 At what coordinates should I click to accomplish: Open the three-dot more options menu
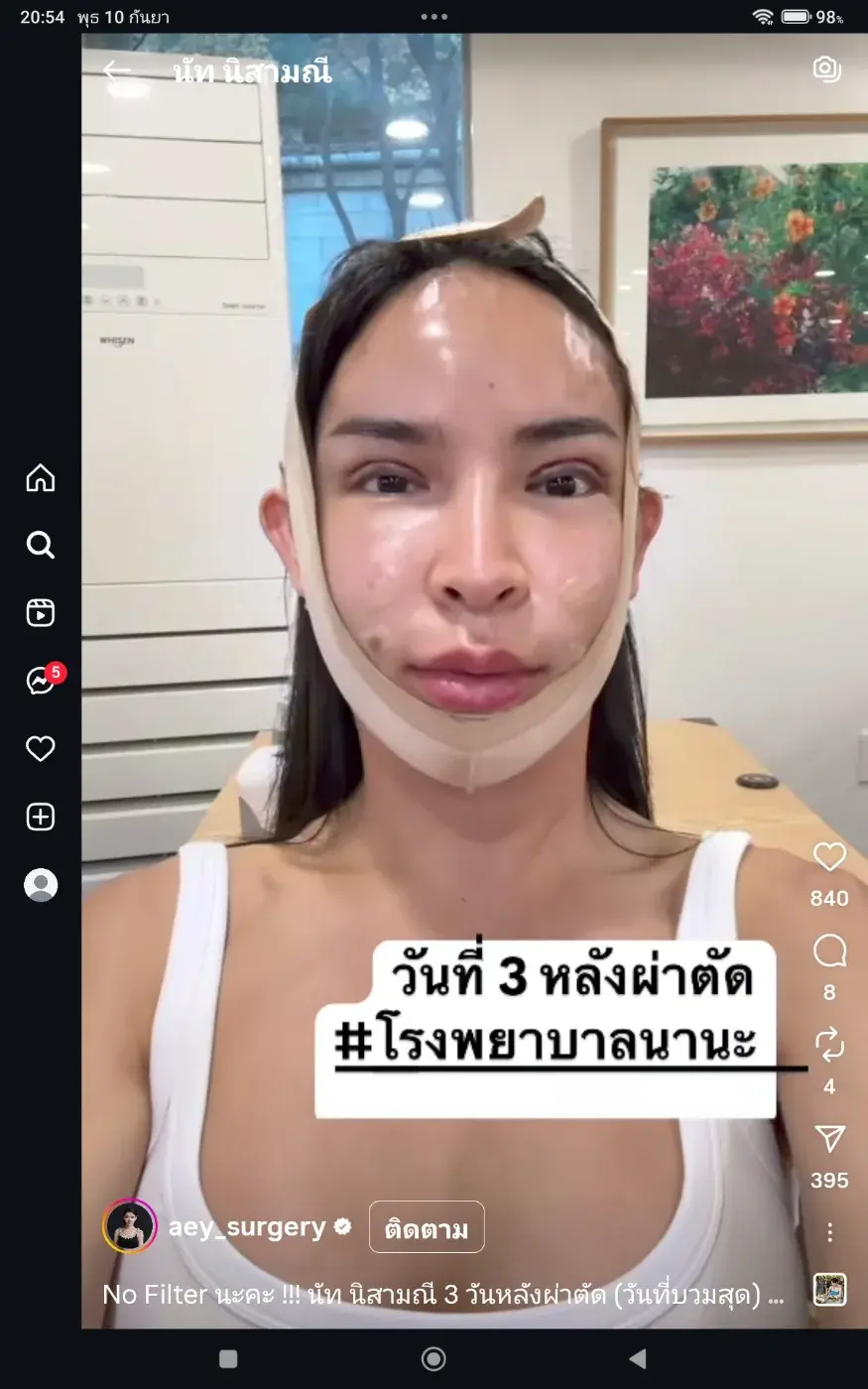click(x=829, y=1232)
